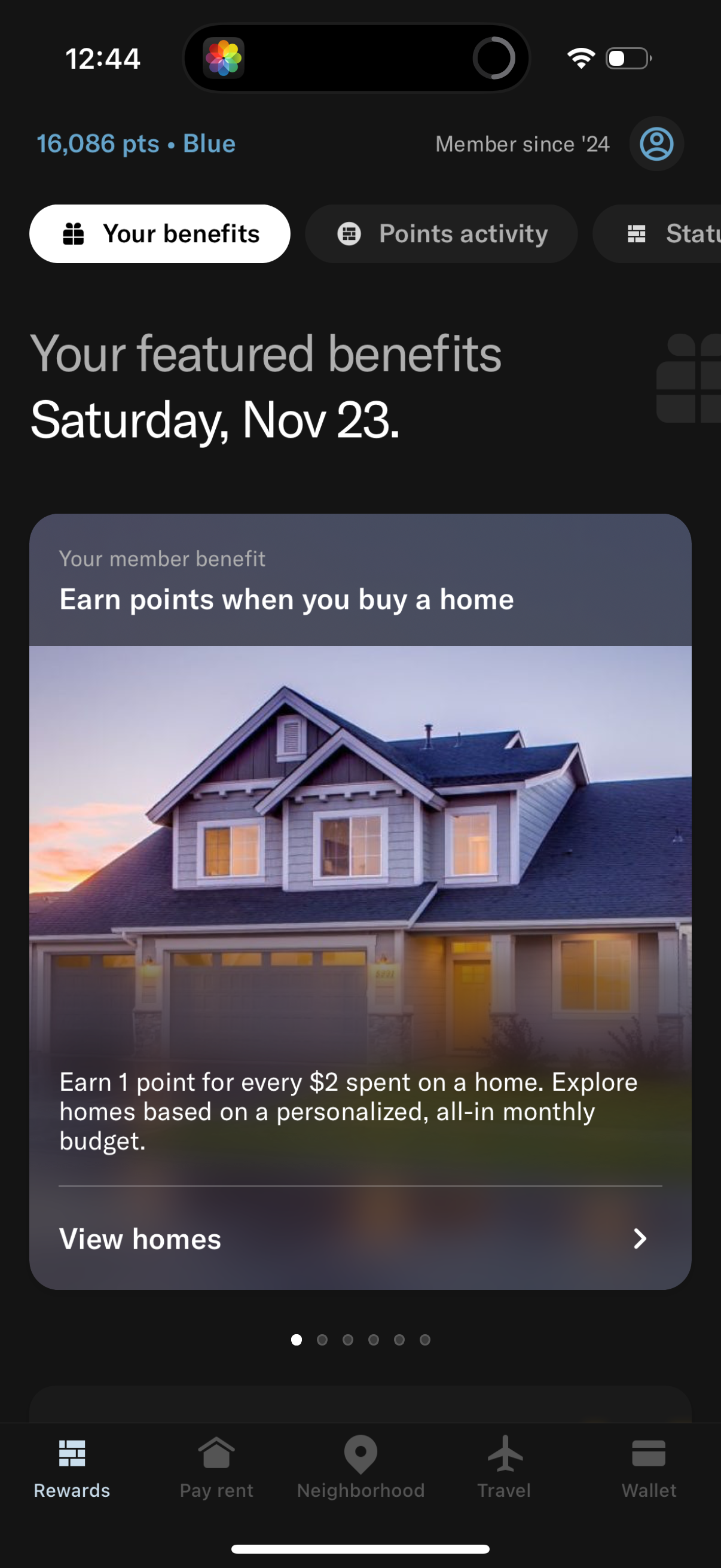The width and height of the screenshot is (721, 1568).
Task: Open the profile account icon
Action: pos(656,144)
